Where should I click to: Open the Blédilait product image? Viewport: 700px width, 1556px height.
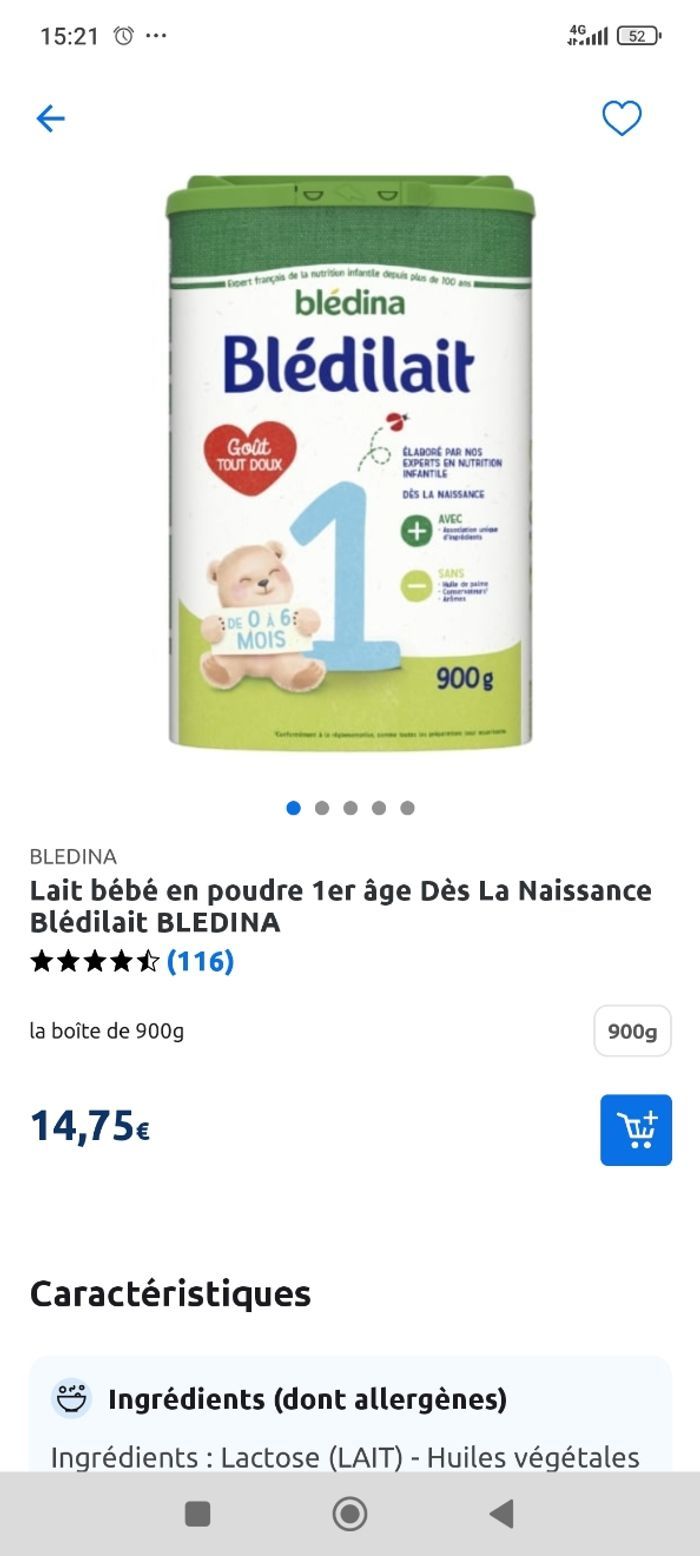(350, 460)
